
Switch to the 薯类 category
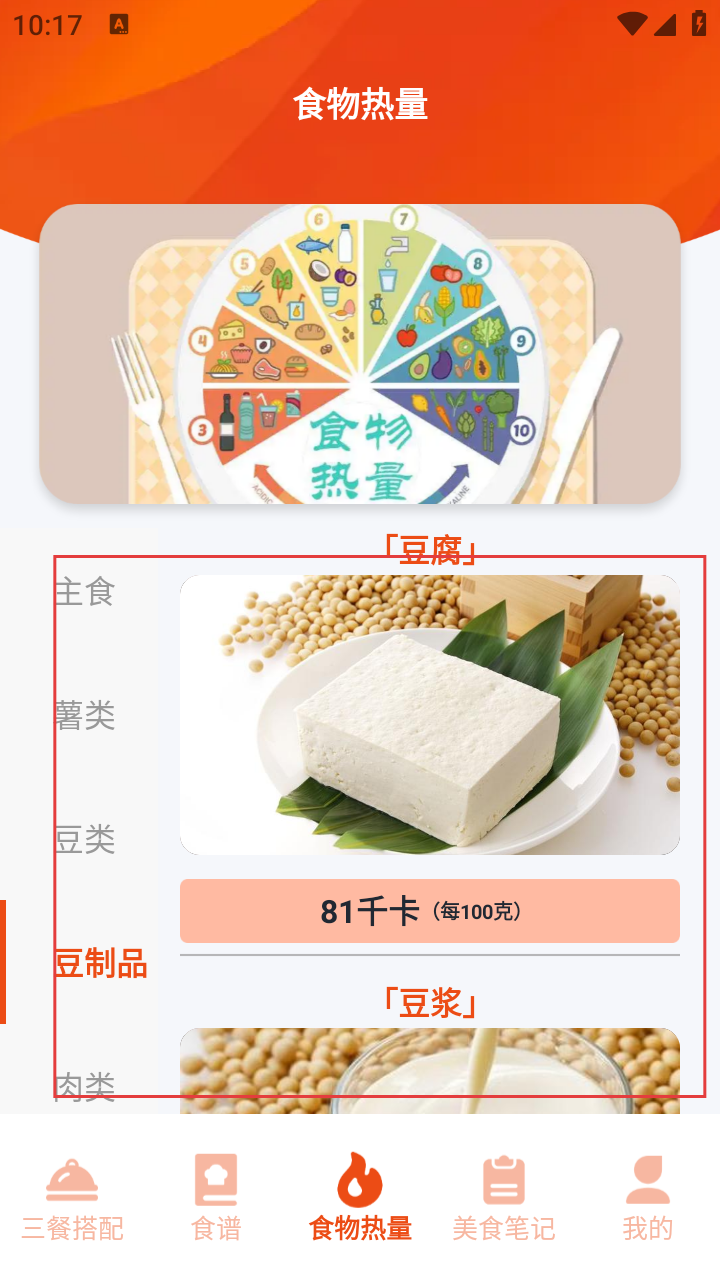click(85, 715)
